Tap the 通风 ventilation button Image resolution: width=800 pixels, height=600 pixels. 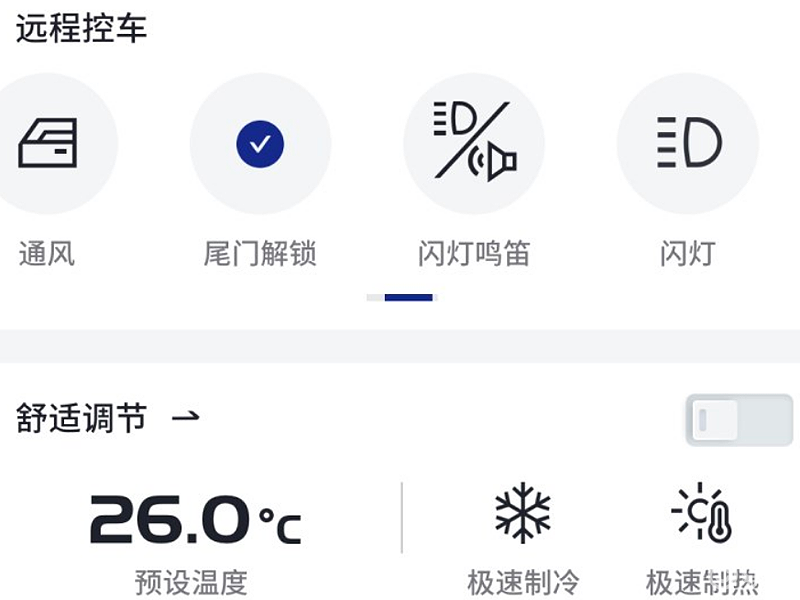tap(47, 143)
